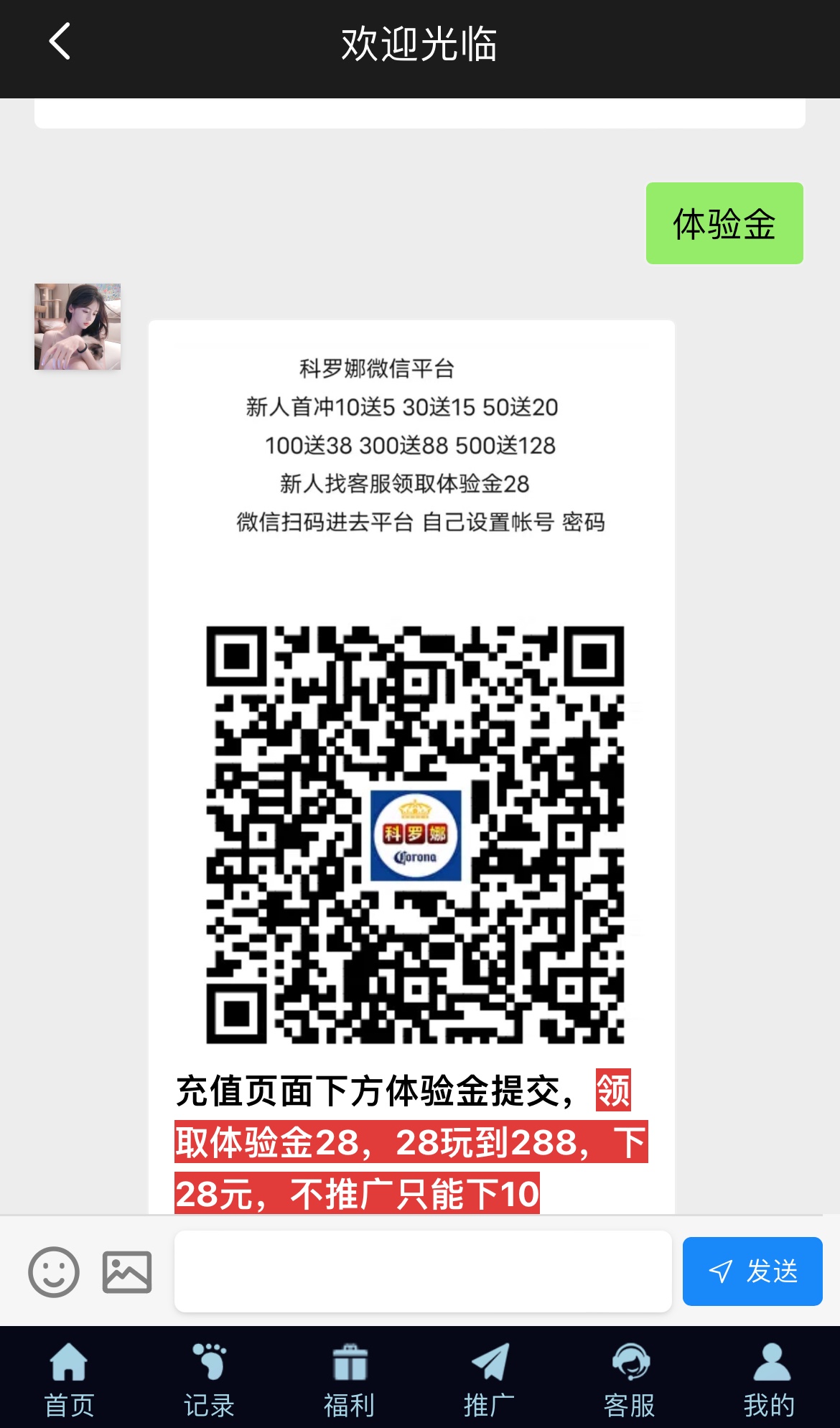The width and height of the screenshot is (840, 1428).
Task: Open the emoji picker
Action: coord(54,1271)
